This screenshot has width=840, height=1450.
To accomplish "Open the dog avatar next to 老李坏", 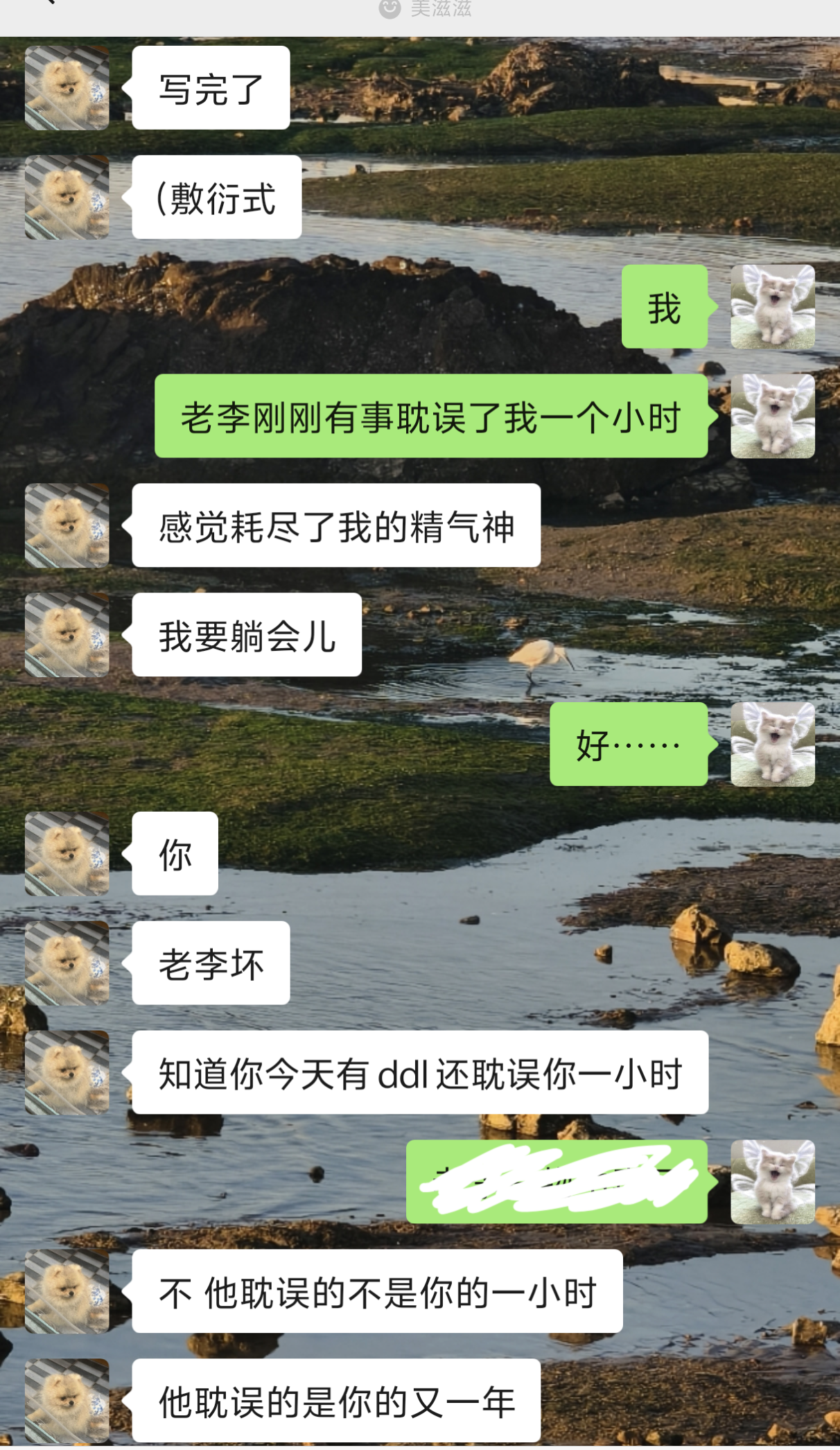I will [67, 963].
